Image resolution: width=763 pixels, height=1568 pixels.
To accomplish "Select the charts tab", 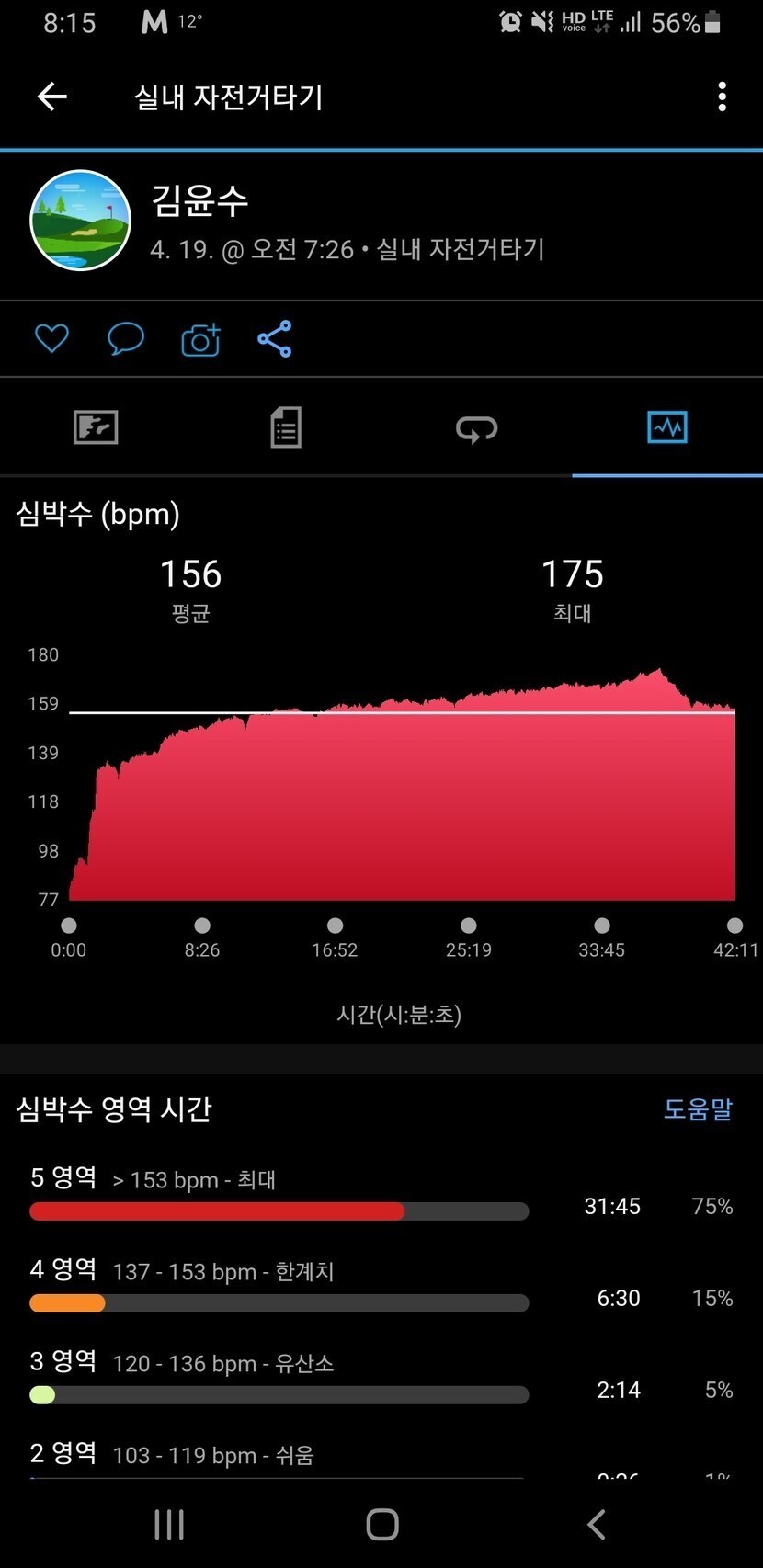I will [x=667, y=427].
